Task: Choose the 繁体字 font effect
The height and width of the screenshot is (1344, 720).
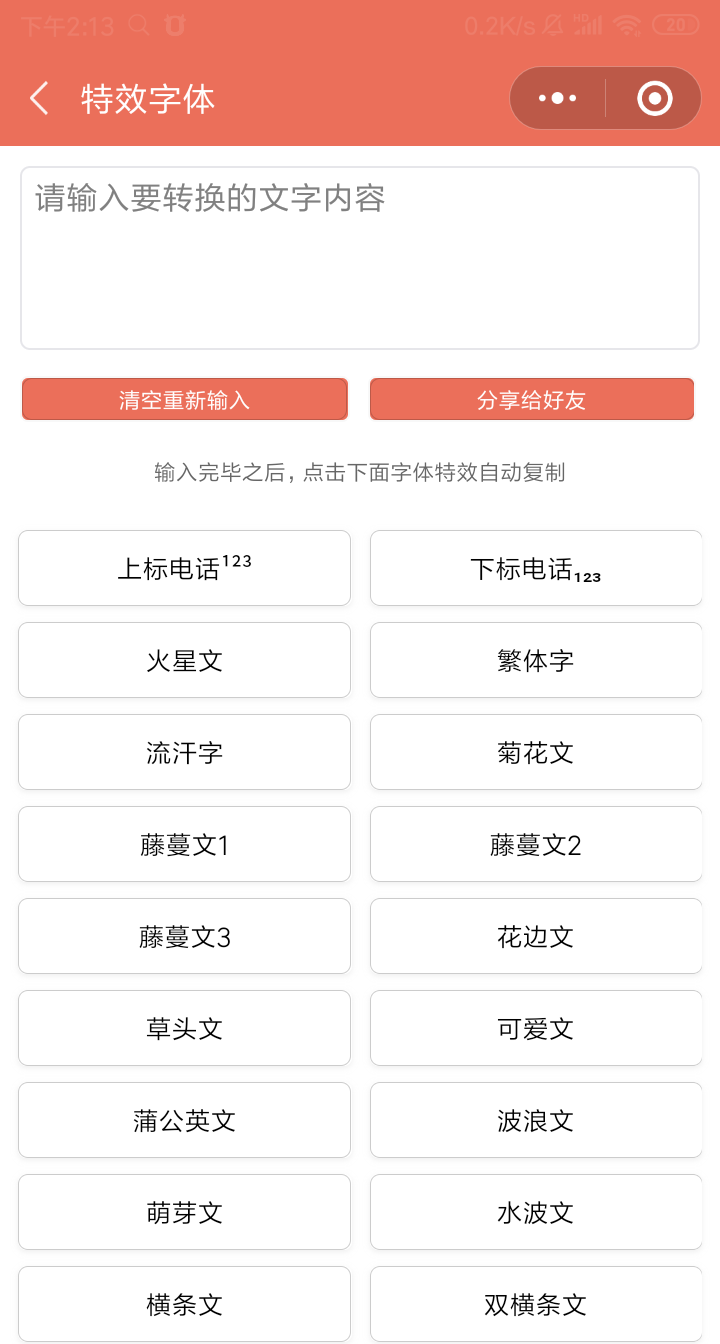Action: [x=536, y=660]
